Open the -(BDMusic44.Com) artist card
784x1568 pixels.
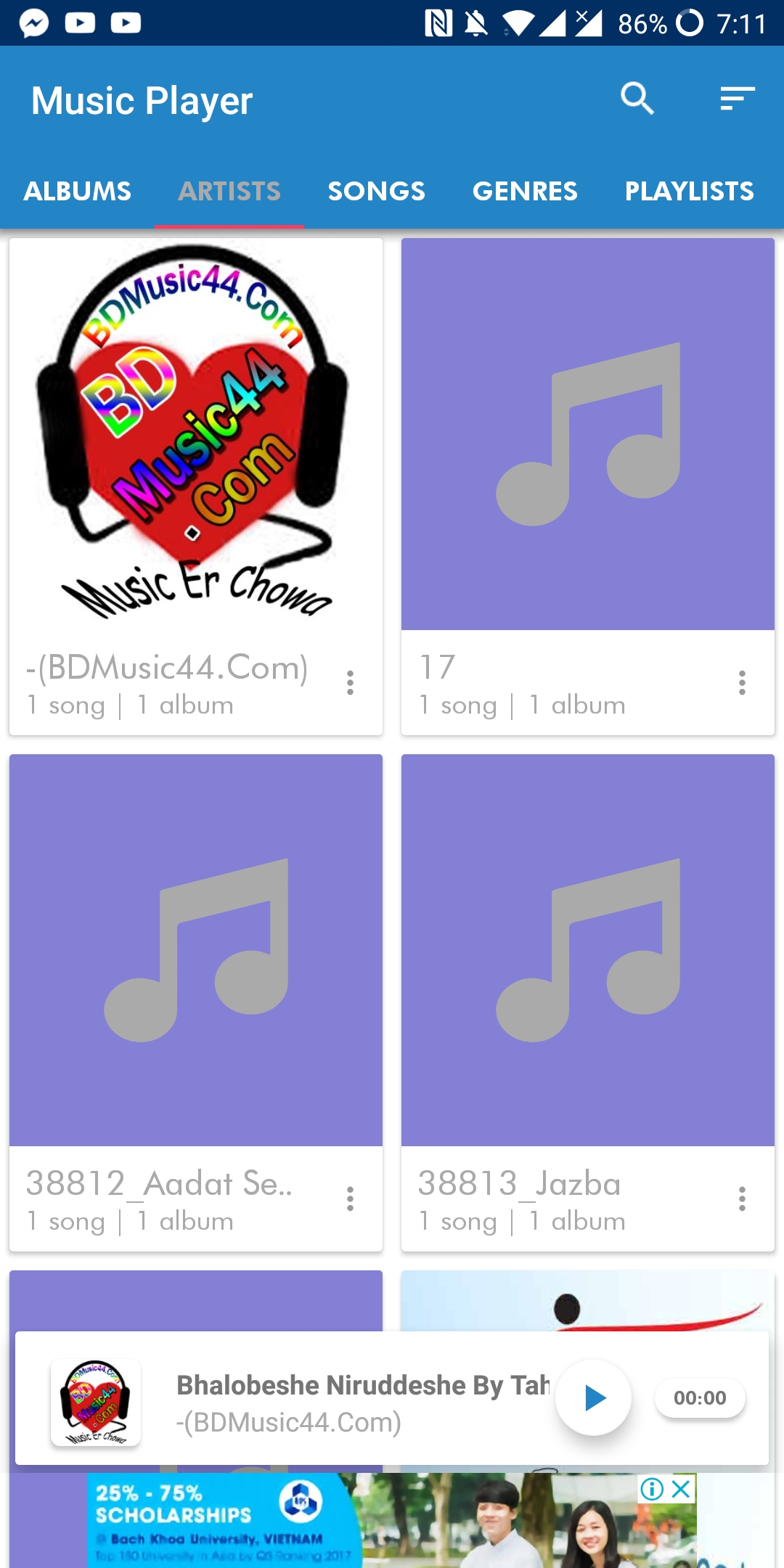196,436
